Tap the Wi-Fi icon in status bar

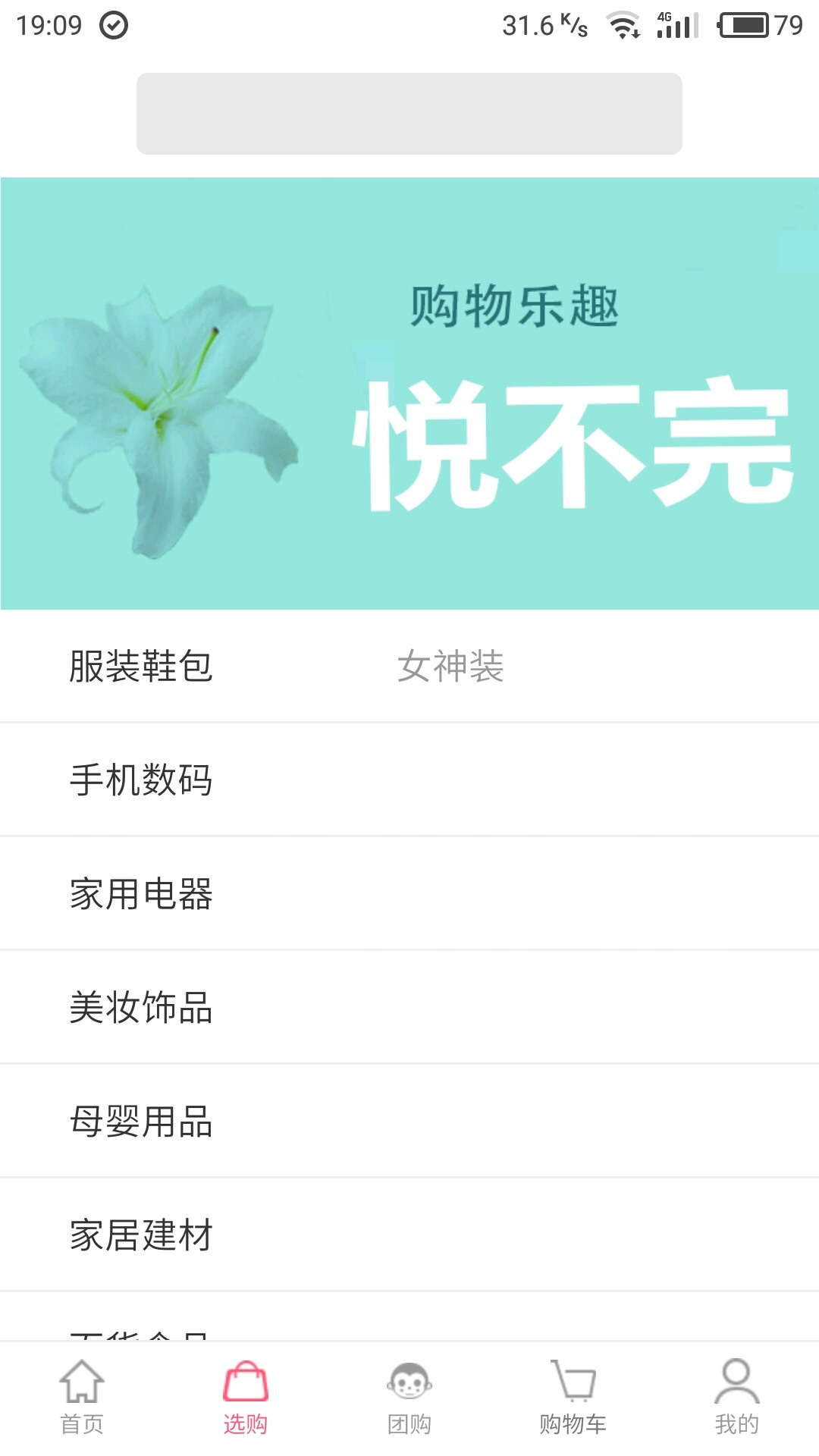click(x=620, y=24)
